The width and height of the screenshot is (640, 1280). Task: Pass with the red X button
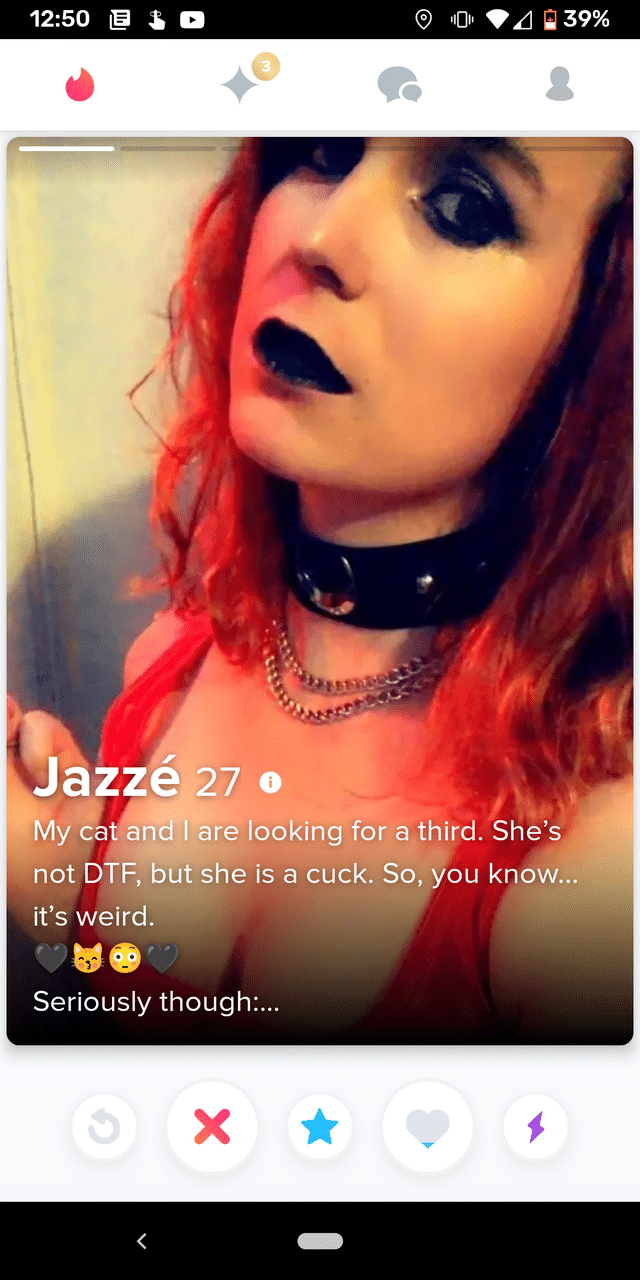pyautogui.click(x=212, y=1127)
